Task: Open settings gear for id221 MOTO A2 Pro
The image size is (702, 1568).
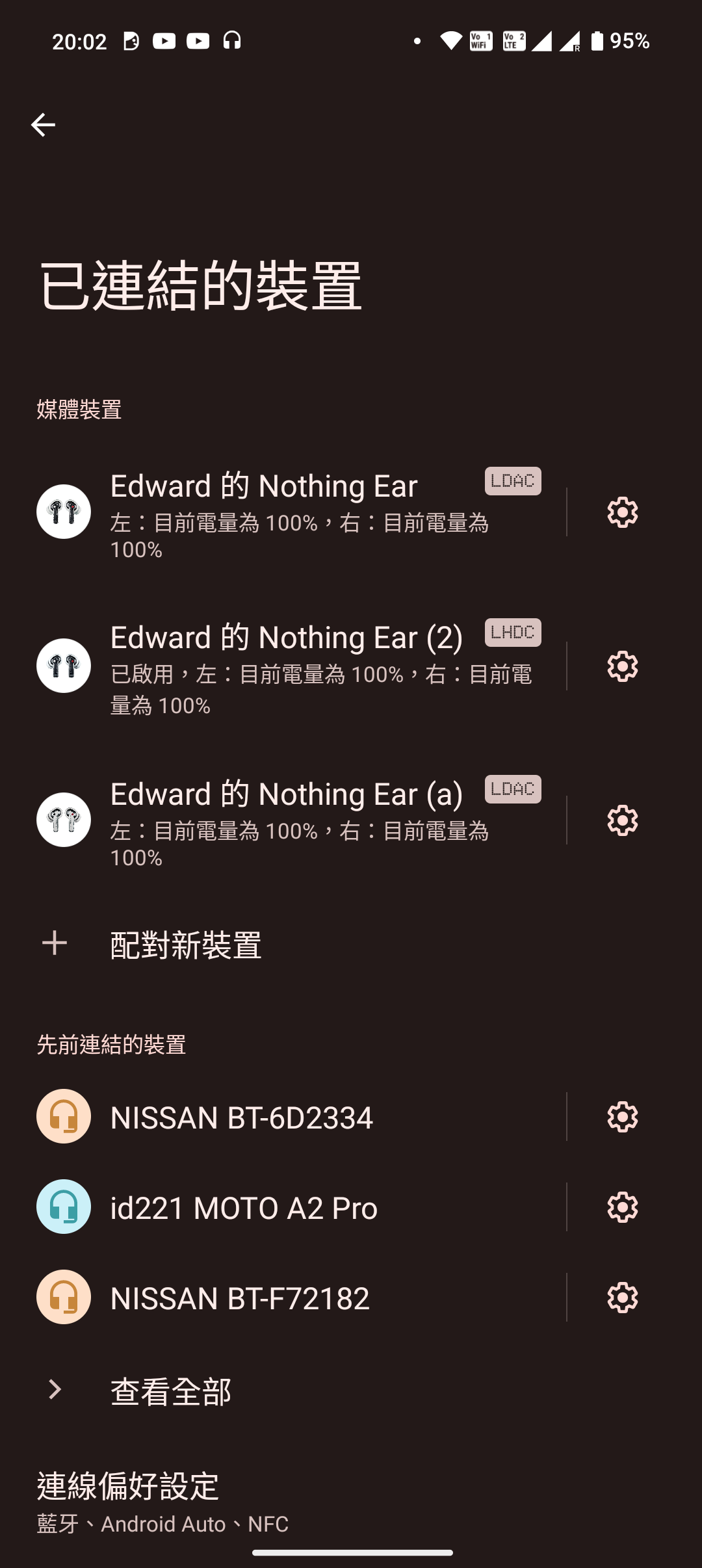Action: pos(622,1207)
